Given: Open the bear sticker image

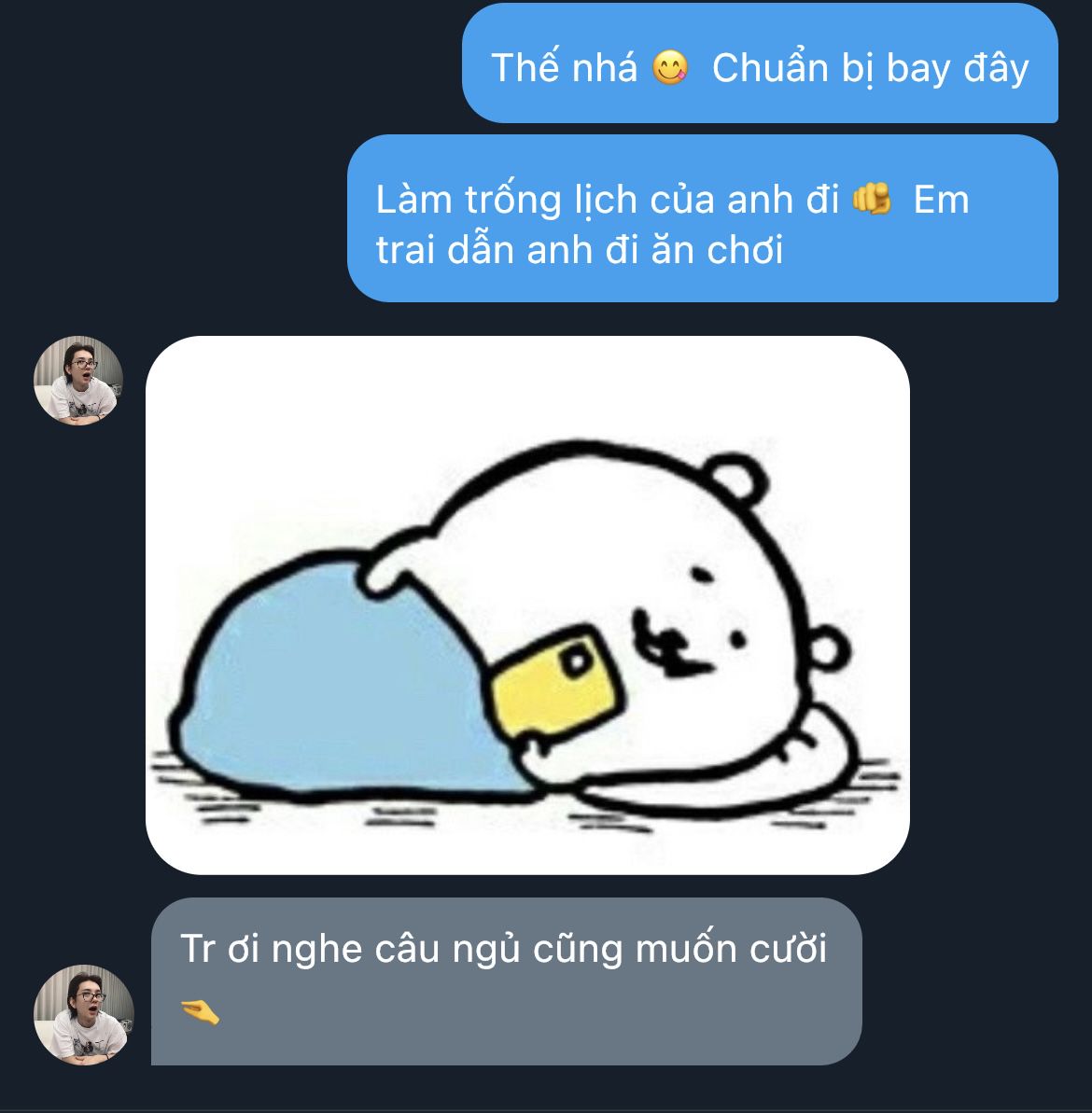Looking at the screenshot, I should click(527, 605).
